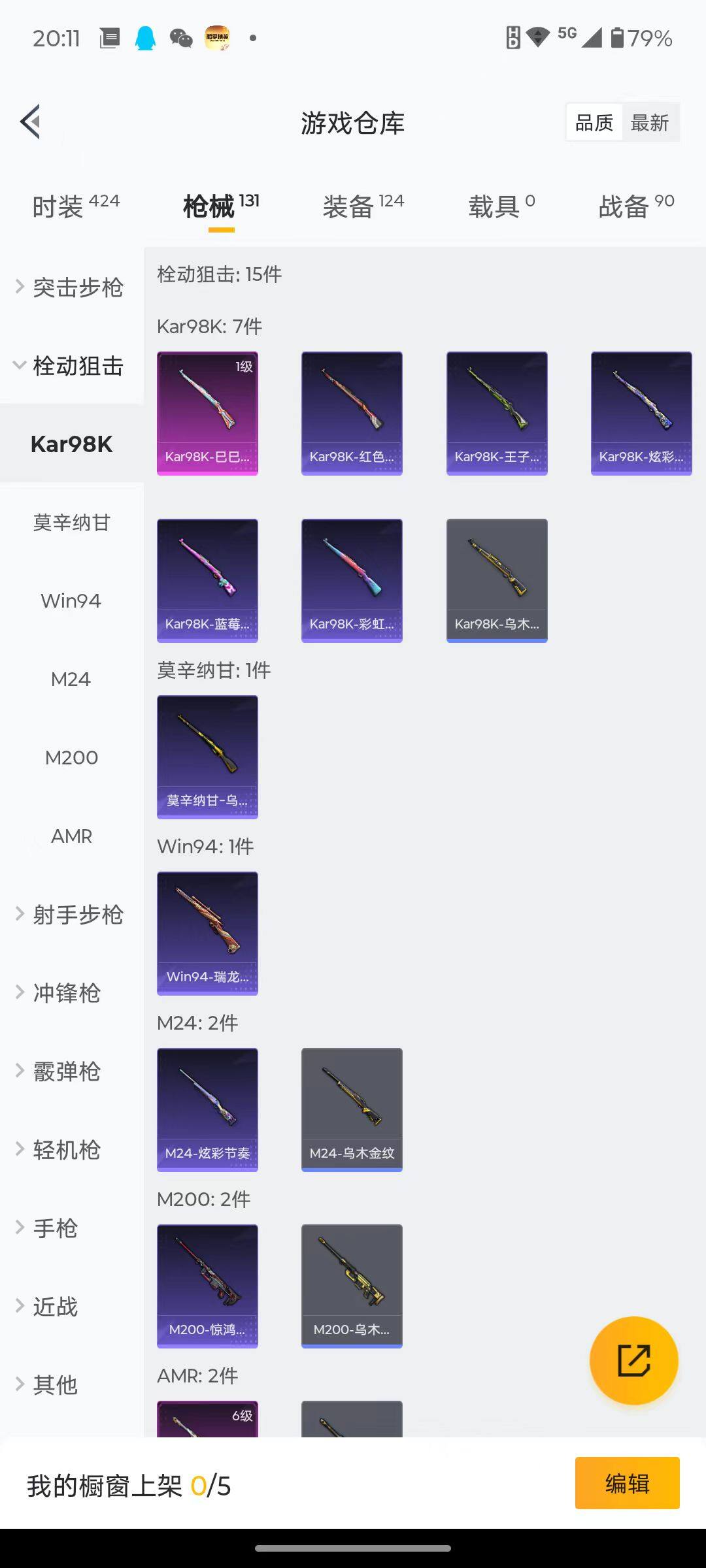This screenshot has width=706, height=1568.
Task: Collapse the 栓动狙击 category
Action: pos(76,367)
